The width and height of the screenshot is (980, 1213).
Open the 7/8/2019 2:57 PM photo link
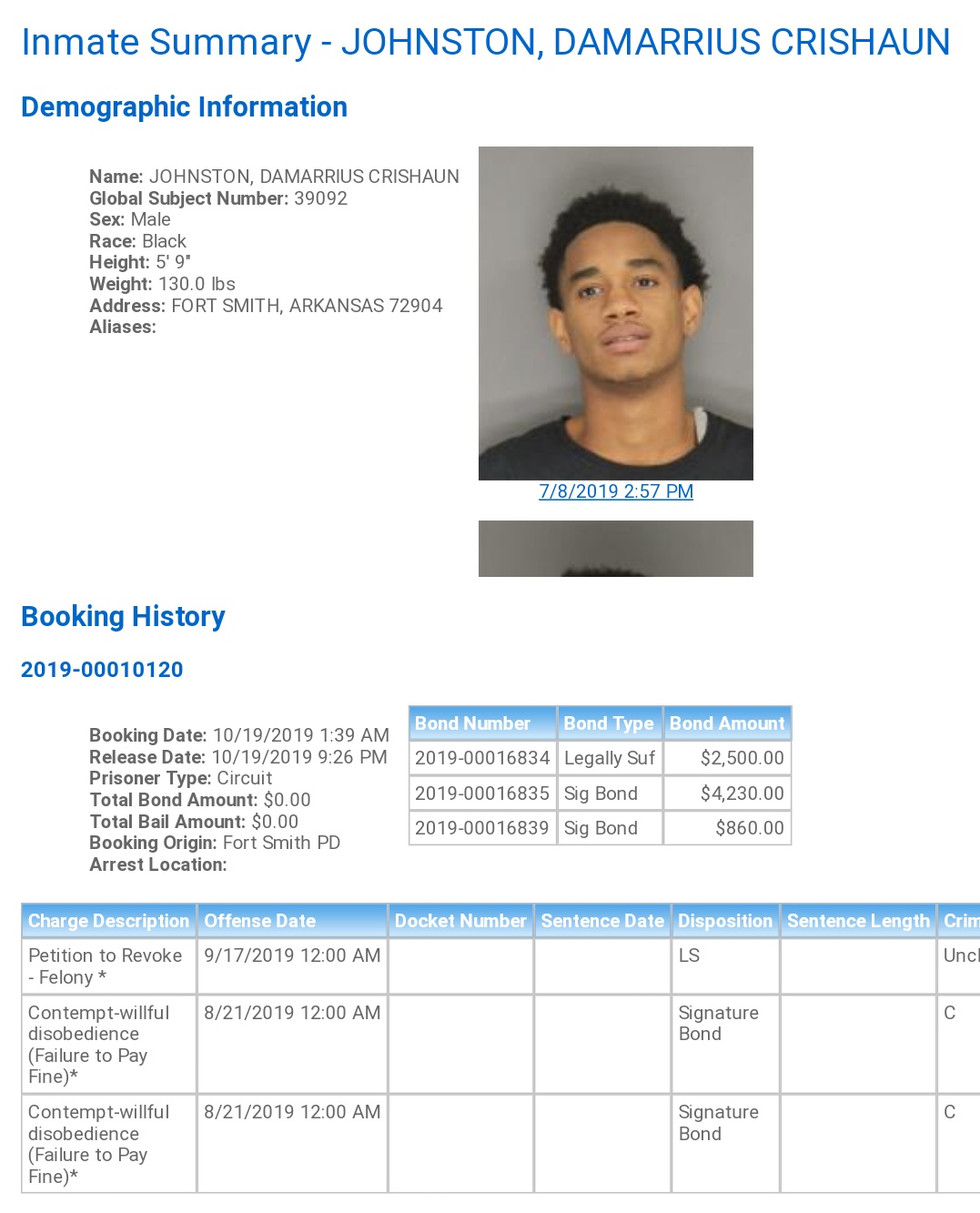pos(615,492)
